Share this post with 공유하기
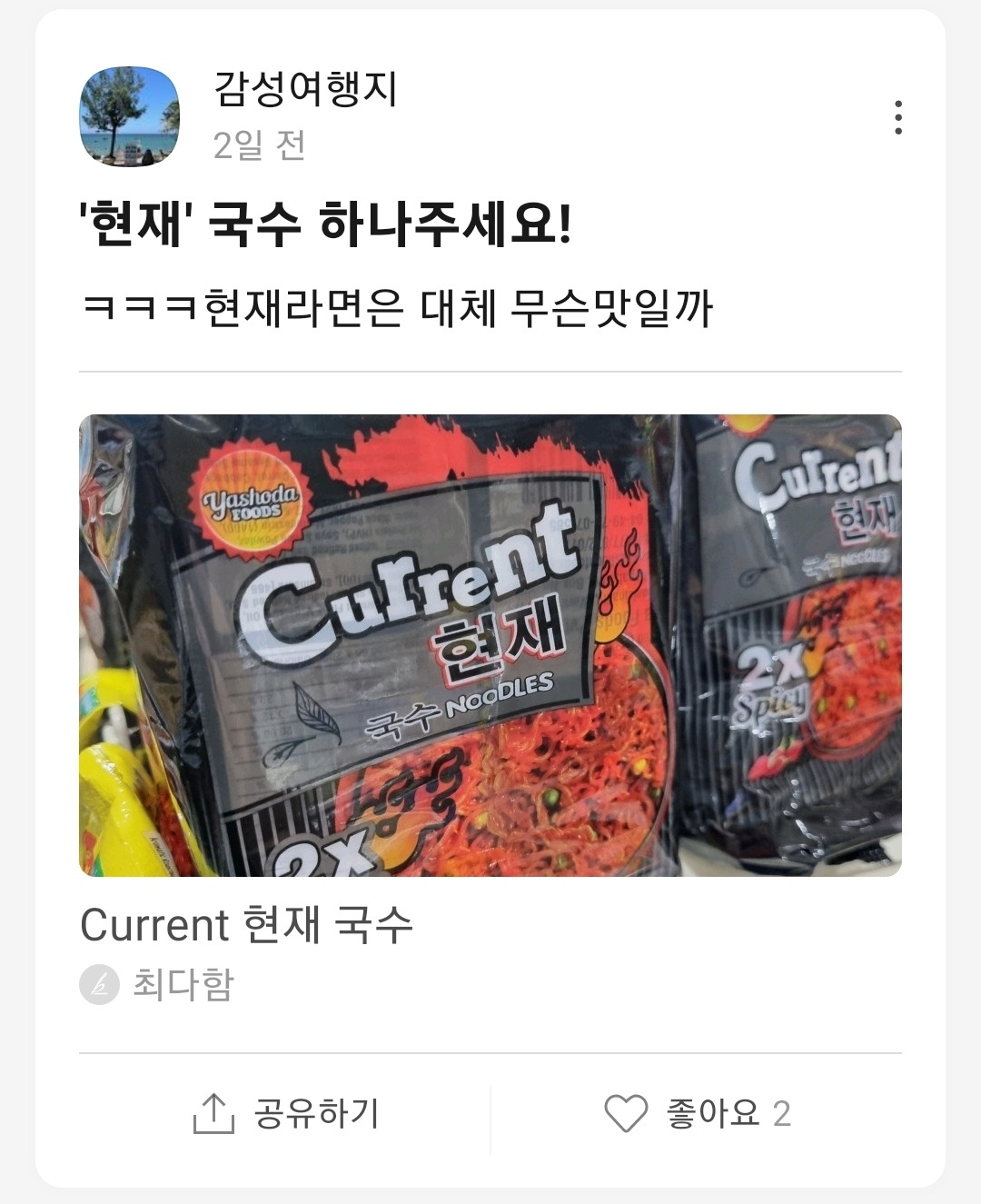Image resolution: width=981 pixels, height=1204 pixels. (286, 1114)
